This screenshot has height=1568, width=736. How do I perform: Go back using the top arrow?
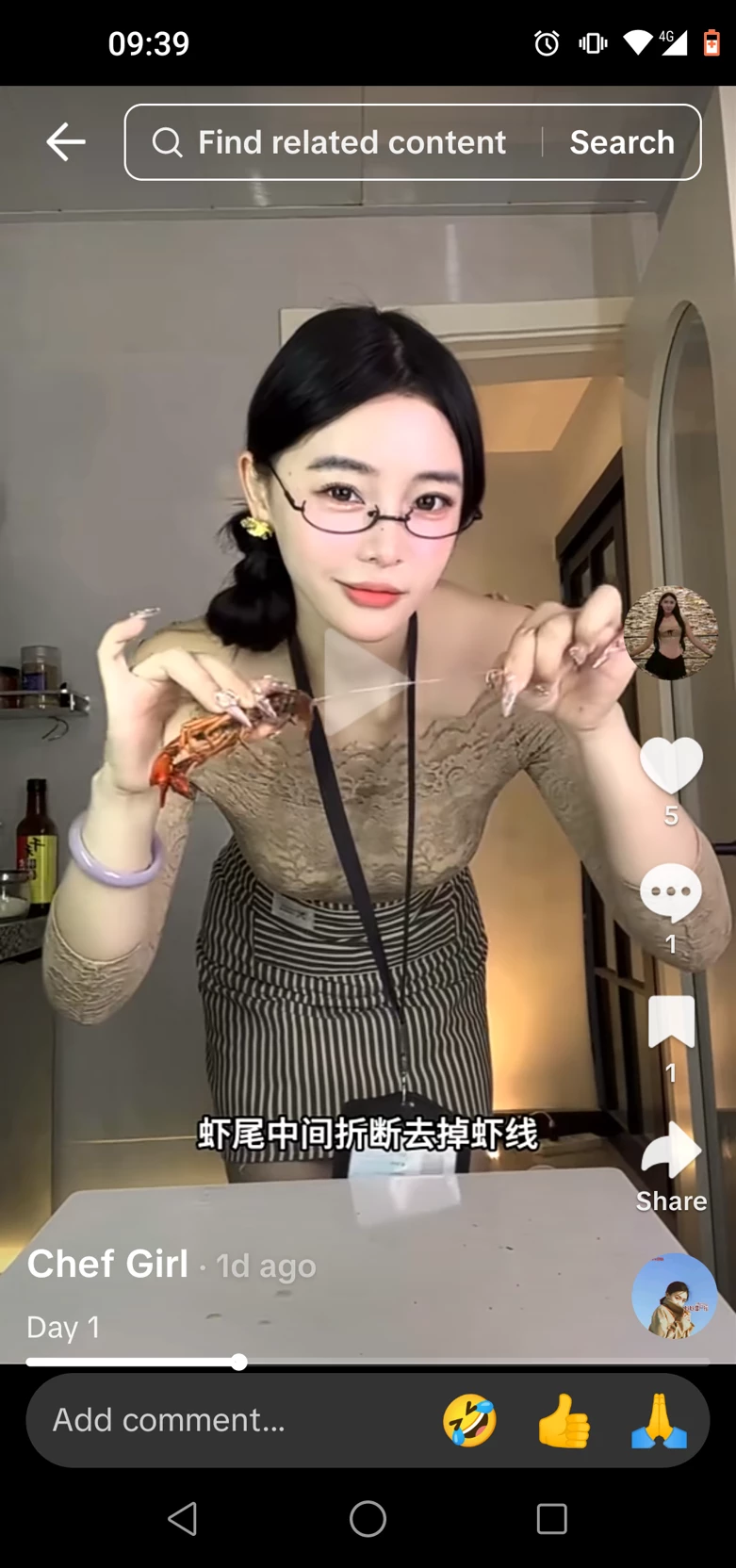pyautogui.click(x=66, y=142)
